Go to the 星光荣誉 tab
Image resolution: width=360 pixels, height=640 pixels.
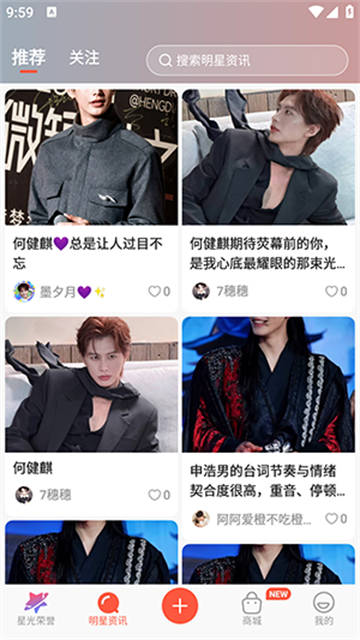pos(36,609)
